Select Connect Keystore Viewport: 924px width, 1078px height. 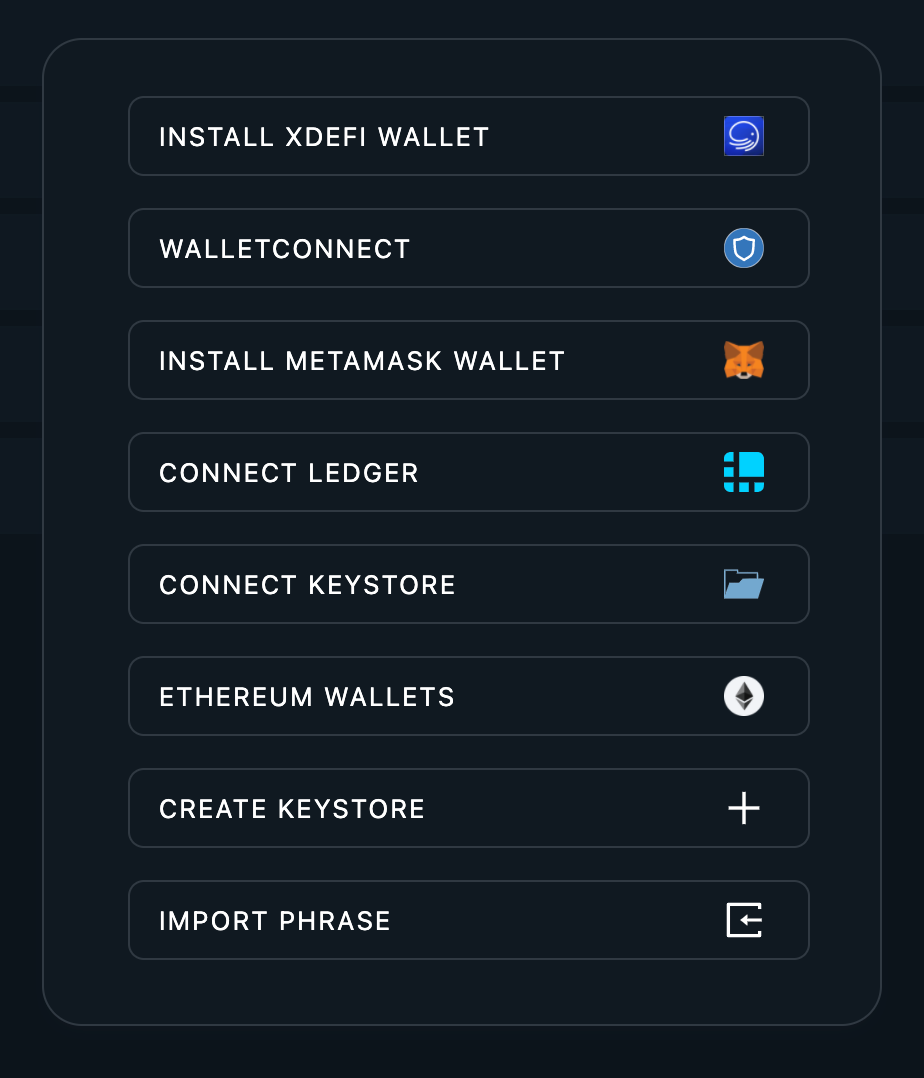(x=468, y=584)
